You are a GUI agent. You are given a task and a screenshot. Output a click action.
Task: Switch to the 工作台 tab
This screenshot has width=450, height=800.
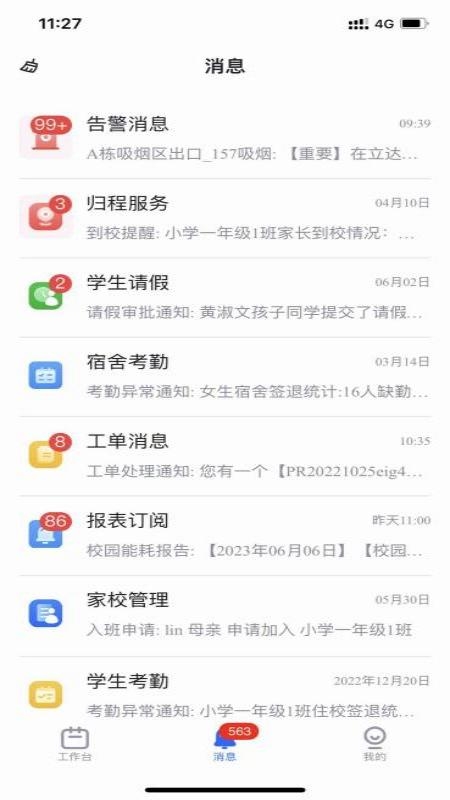coord(75,744)
